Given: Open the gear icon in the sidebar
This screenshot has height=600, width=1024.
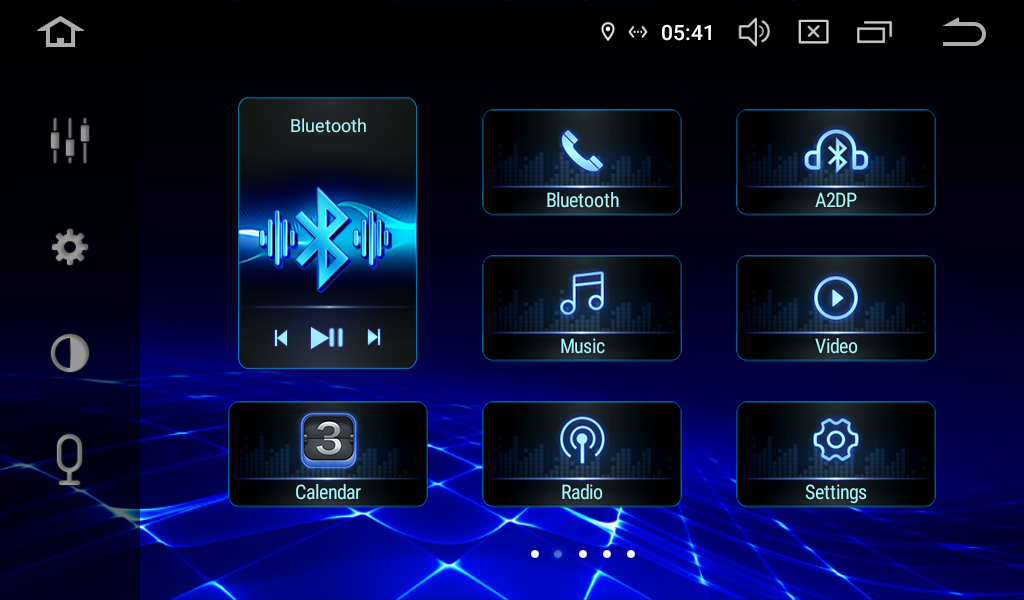Looking at the screenshot, I should click(x=70, y=247).
